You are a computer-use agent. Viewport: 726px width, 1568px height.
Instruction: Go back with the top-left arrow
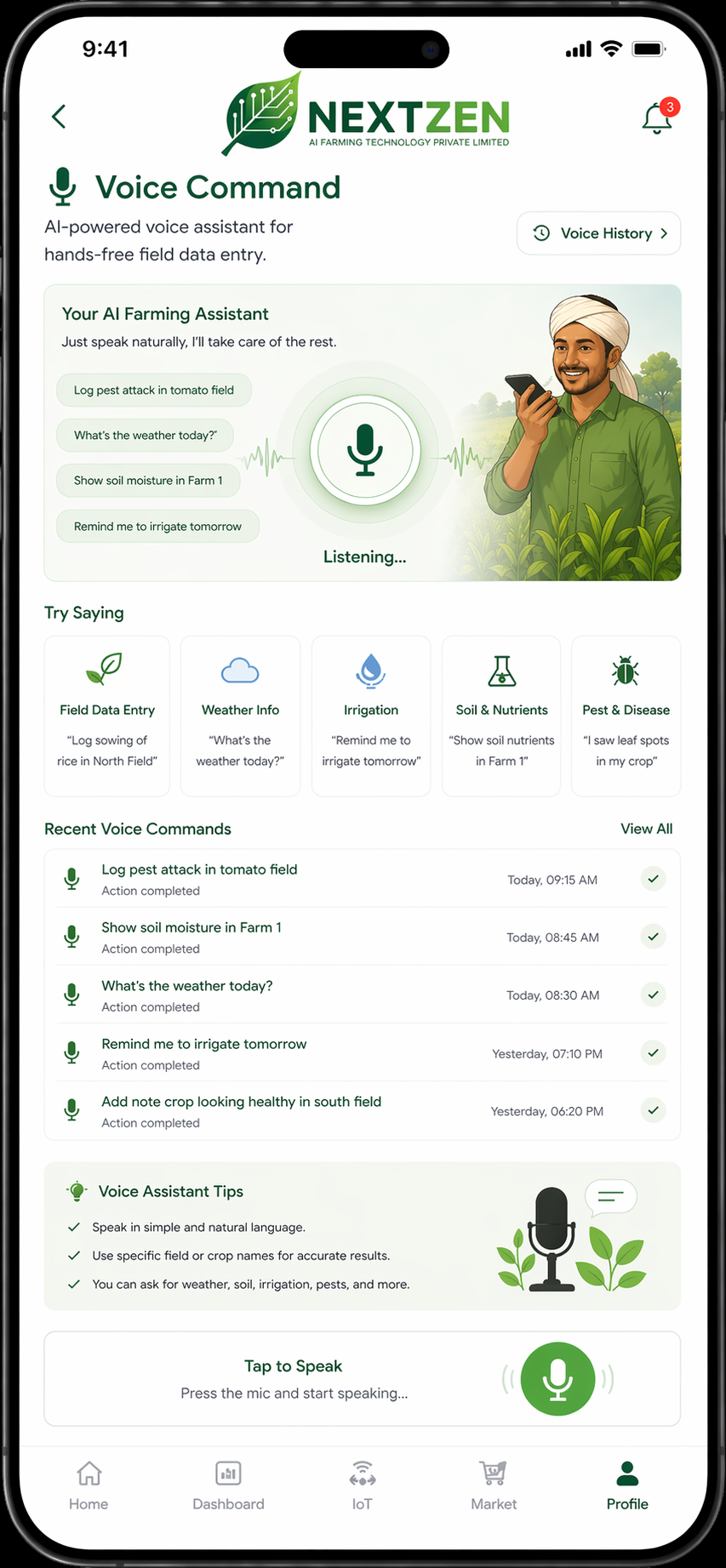tap(59, 117)
